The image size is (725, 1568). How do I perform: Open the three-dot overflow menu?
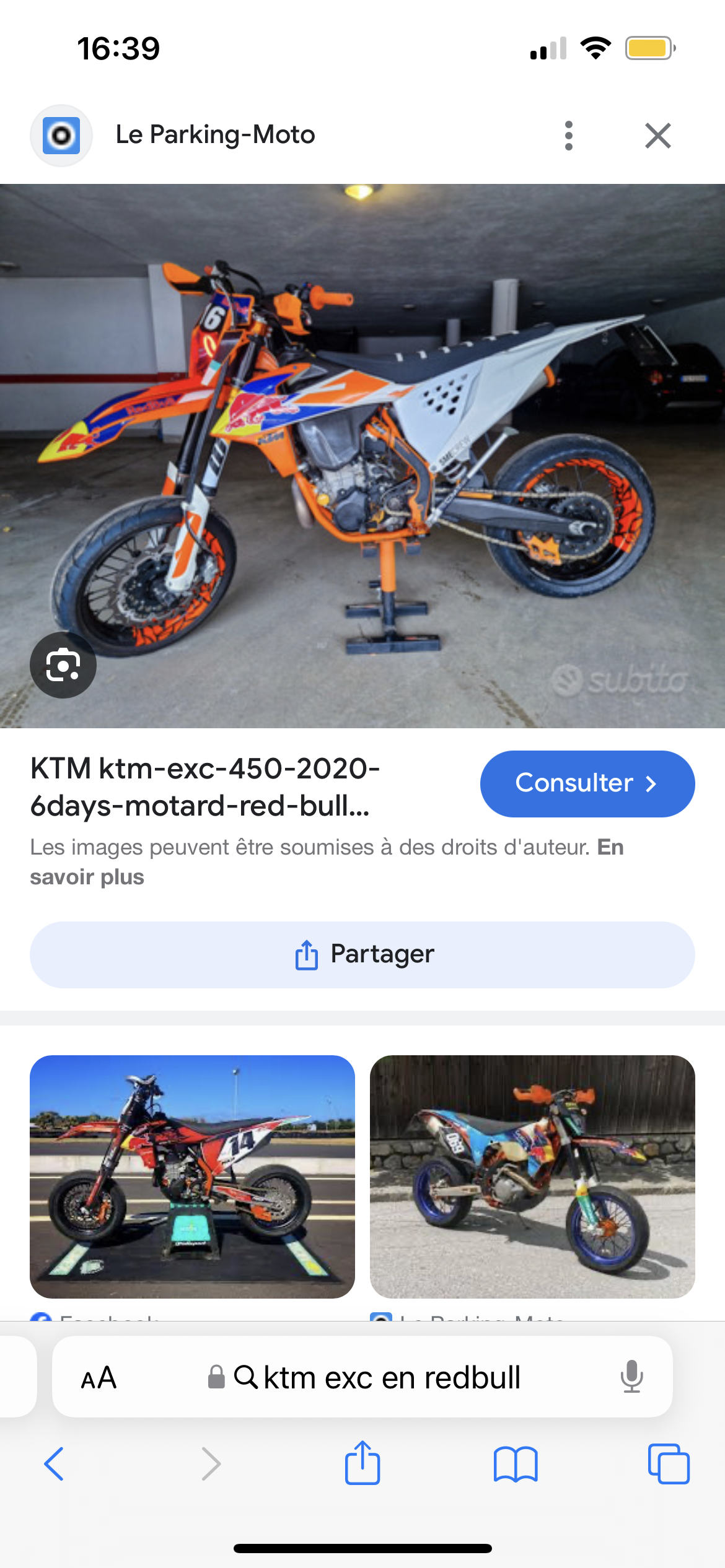point(568,136)
